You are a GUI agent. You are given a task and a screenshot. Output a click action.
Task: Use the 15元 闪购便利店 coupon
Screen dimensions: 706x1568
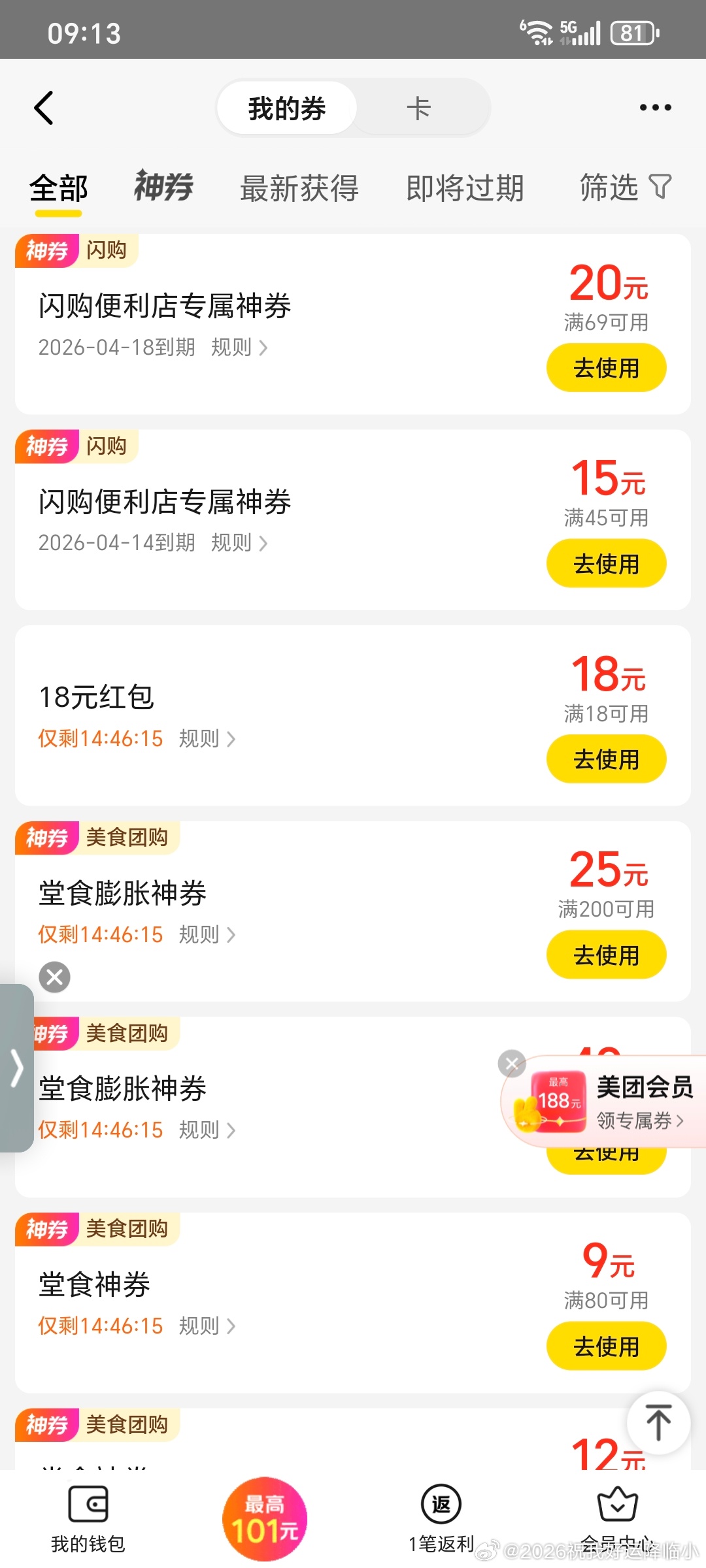[606, 564]
